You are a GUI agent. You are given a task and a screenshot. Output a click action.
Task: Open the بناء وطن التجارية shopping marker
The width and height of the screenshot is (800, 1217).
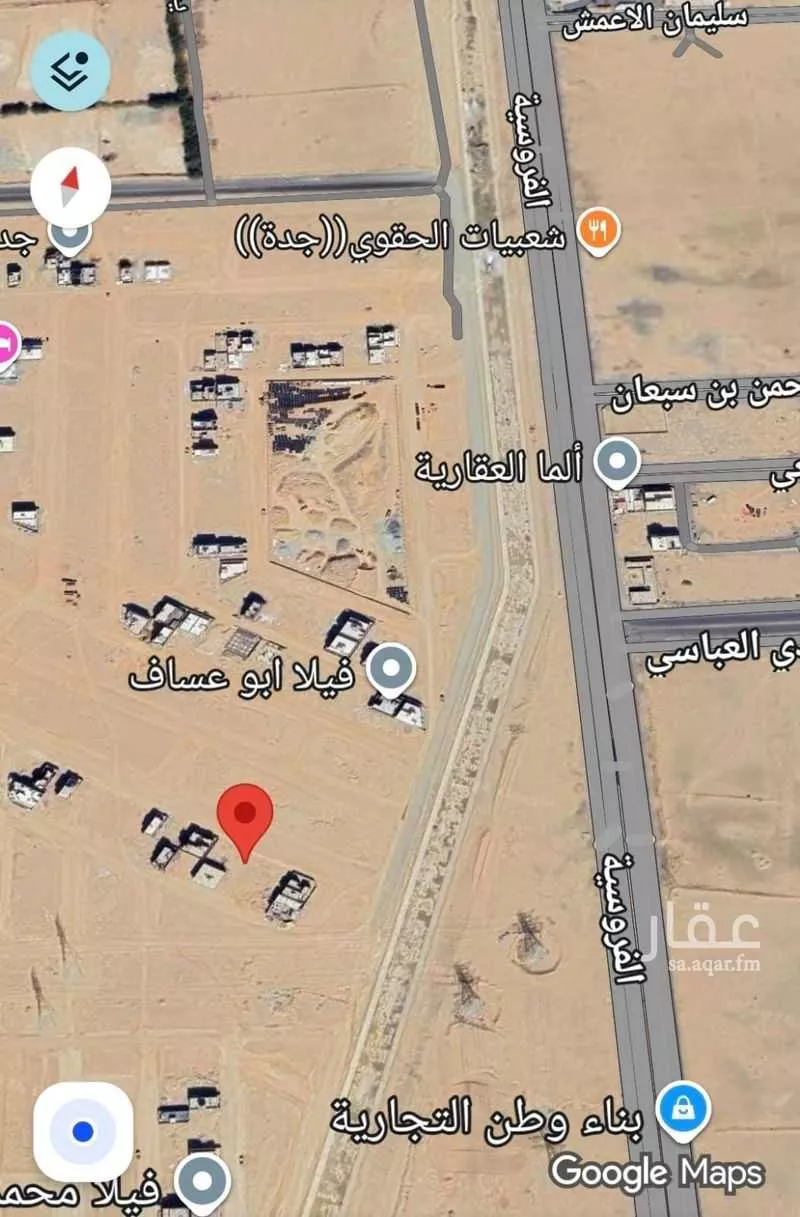pos(684,1111)
